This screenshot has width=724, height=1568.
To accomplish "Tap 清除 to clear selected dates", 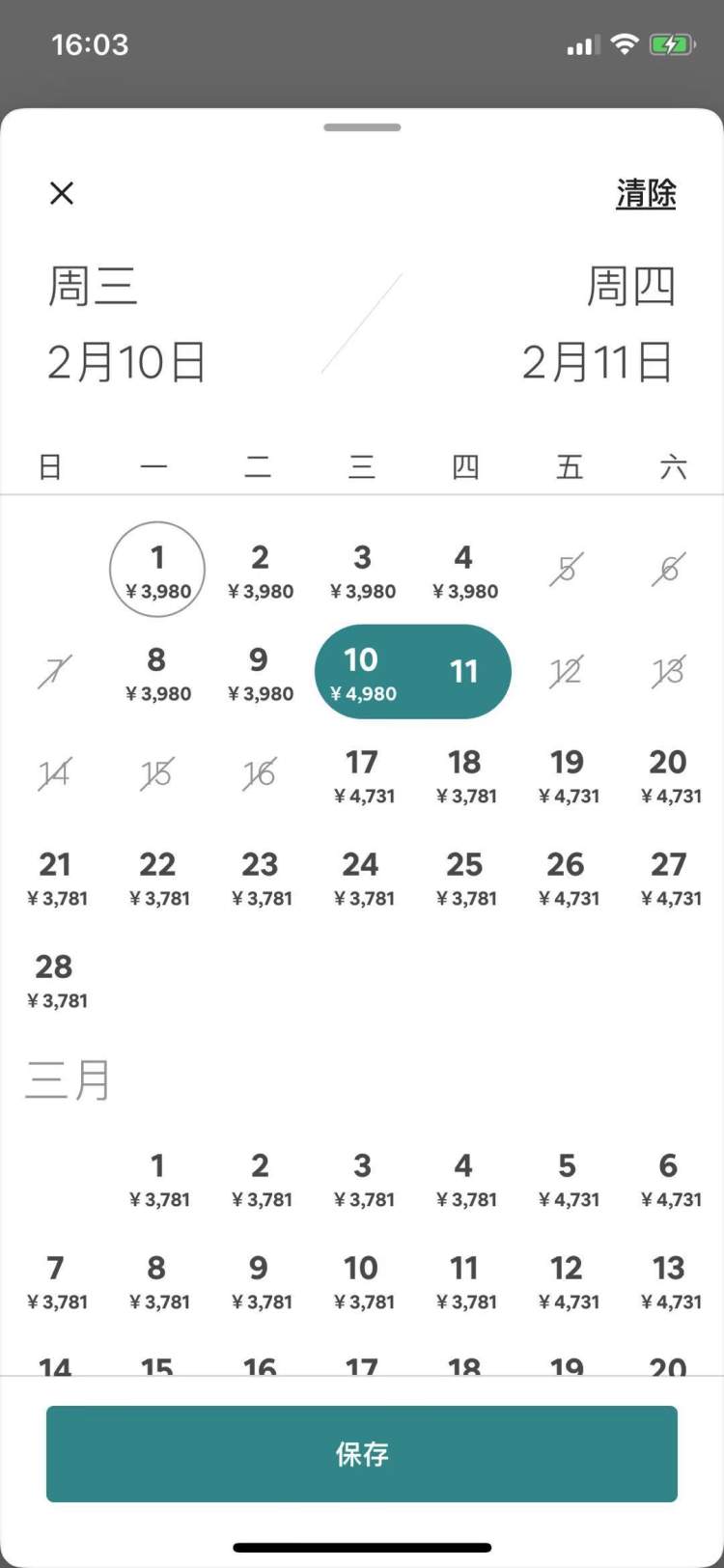I will coord(646,193).
